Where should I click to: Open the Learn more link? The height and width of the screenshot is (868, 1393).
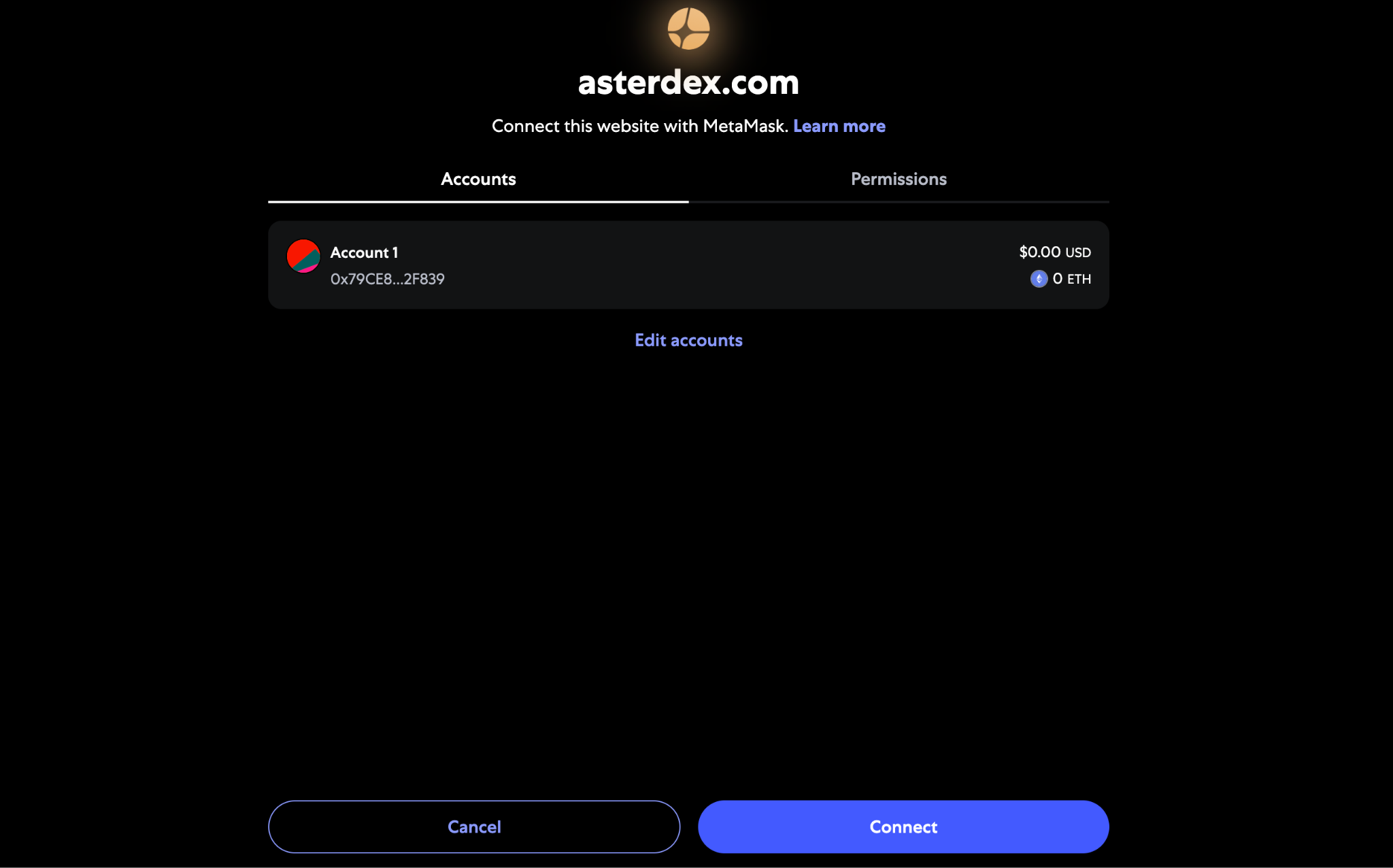[839, 126]
